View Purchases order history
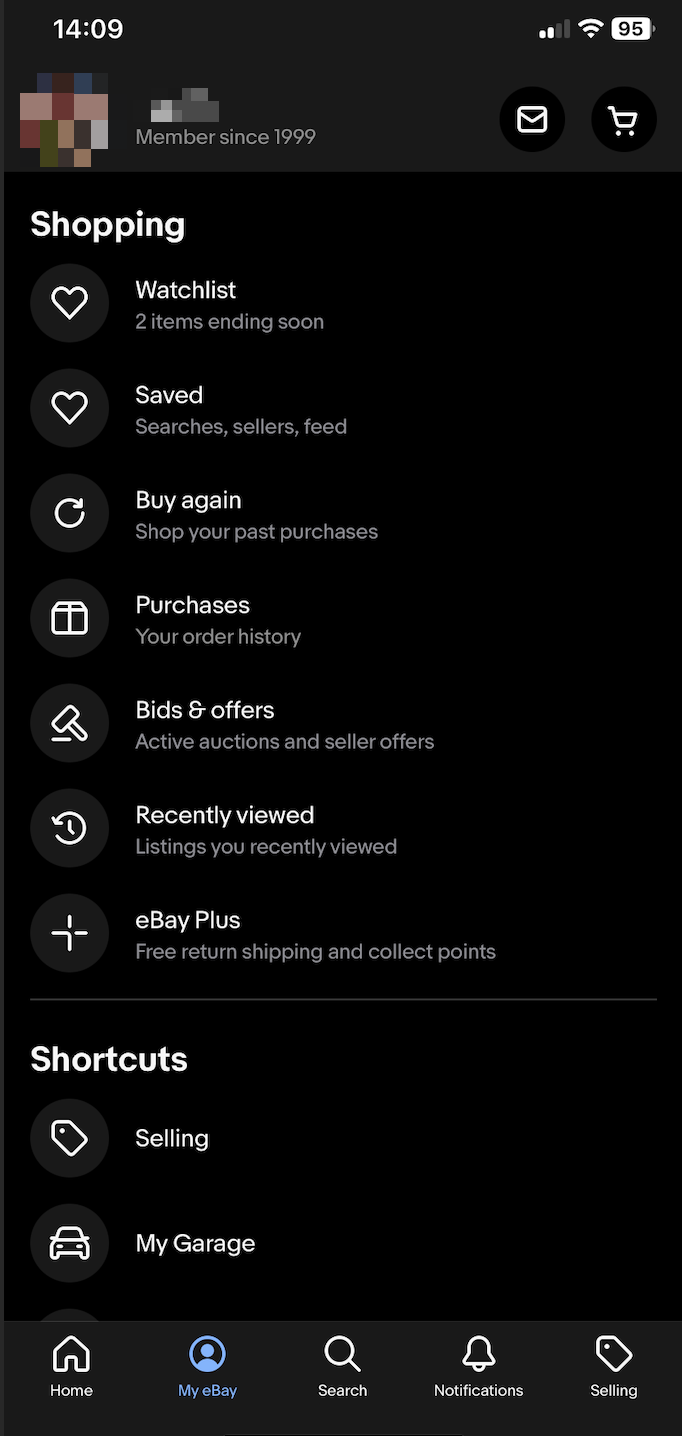The height and width of the screenshot is (1436, 682). click(218, 619)
